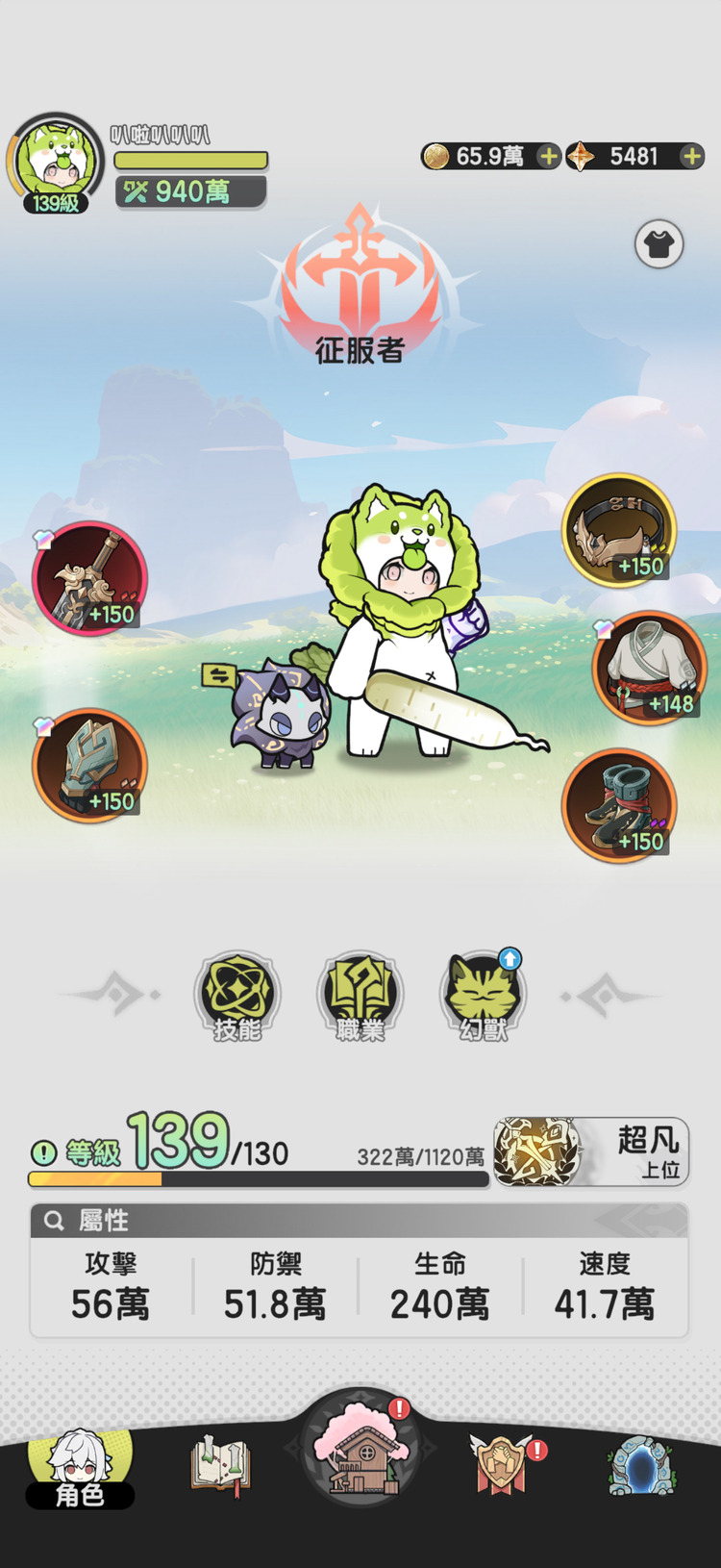The image size is (721, 1568).
Task: Open the costume shirt icon
Action: pos(659,244)
